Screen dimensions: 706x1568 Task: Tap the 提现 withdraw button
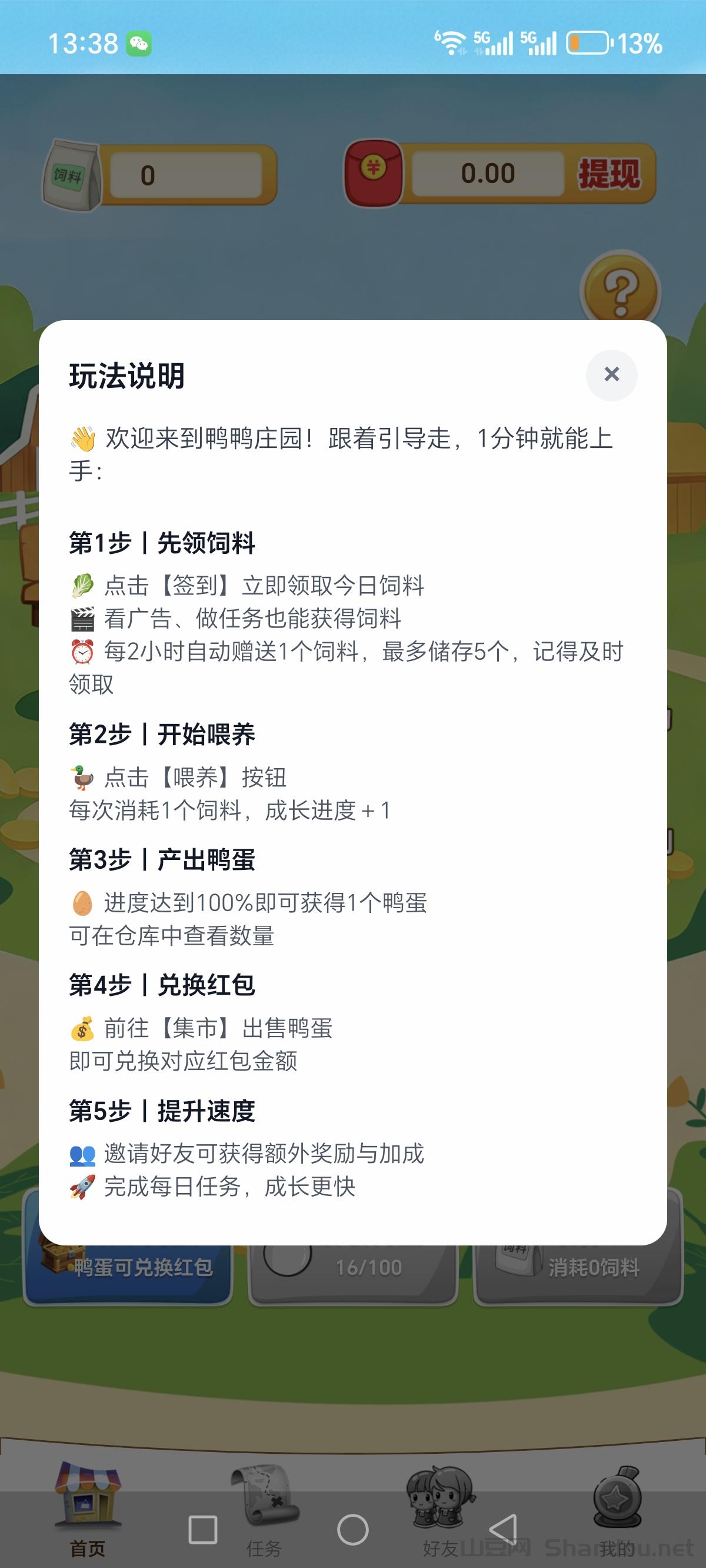[x=610, y=175]
